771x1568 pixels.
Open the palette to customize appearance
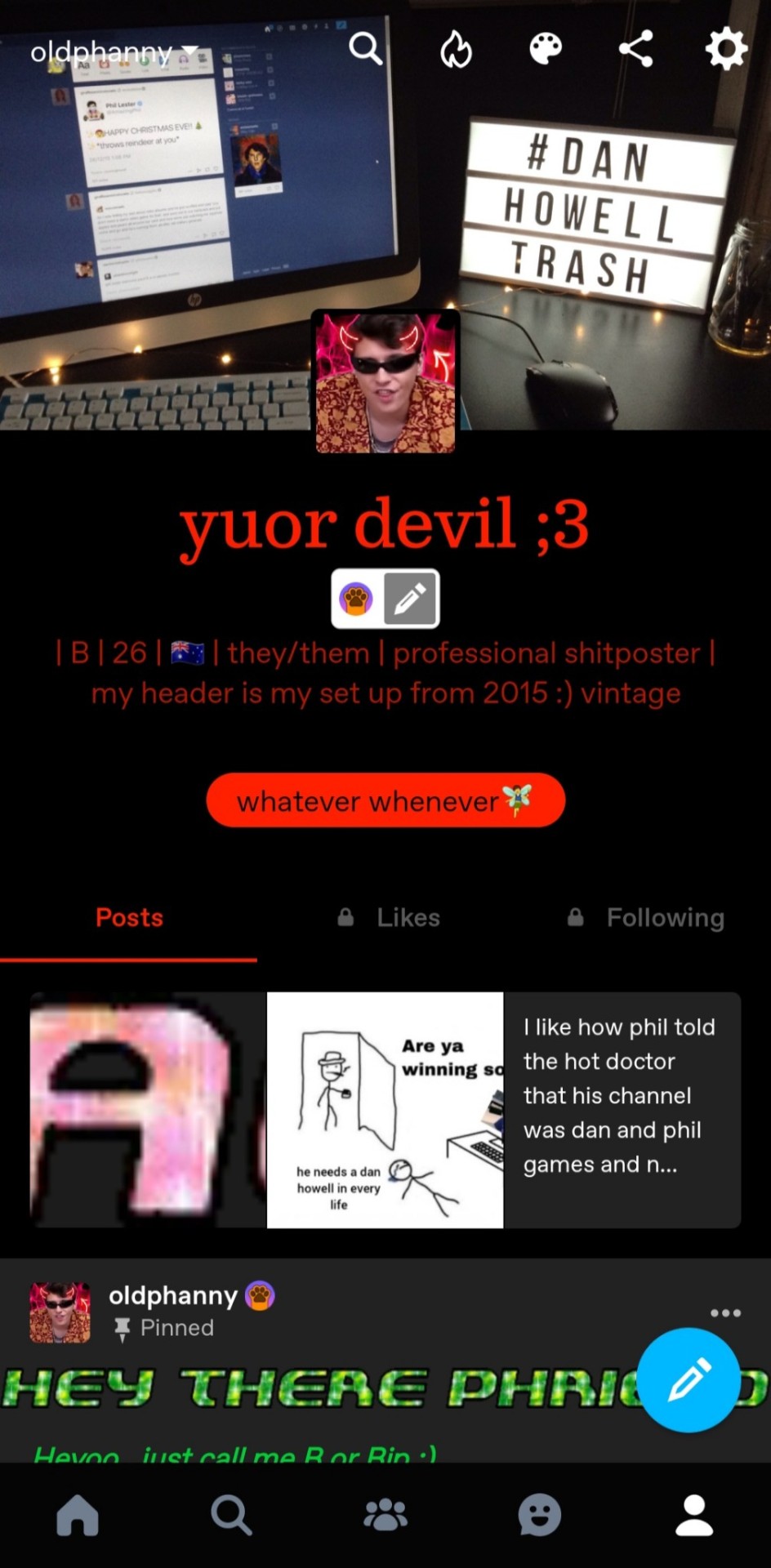(546, 49)
